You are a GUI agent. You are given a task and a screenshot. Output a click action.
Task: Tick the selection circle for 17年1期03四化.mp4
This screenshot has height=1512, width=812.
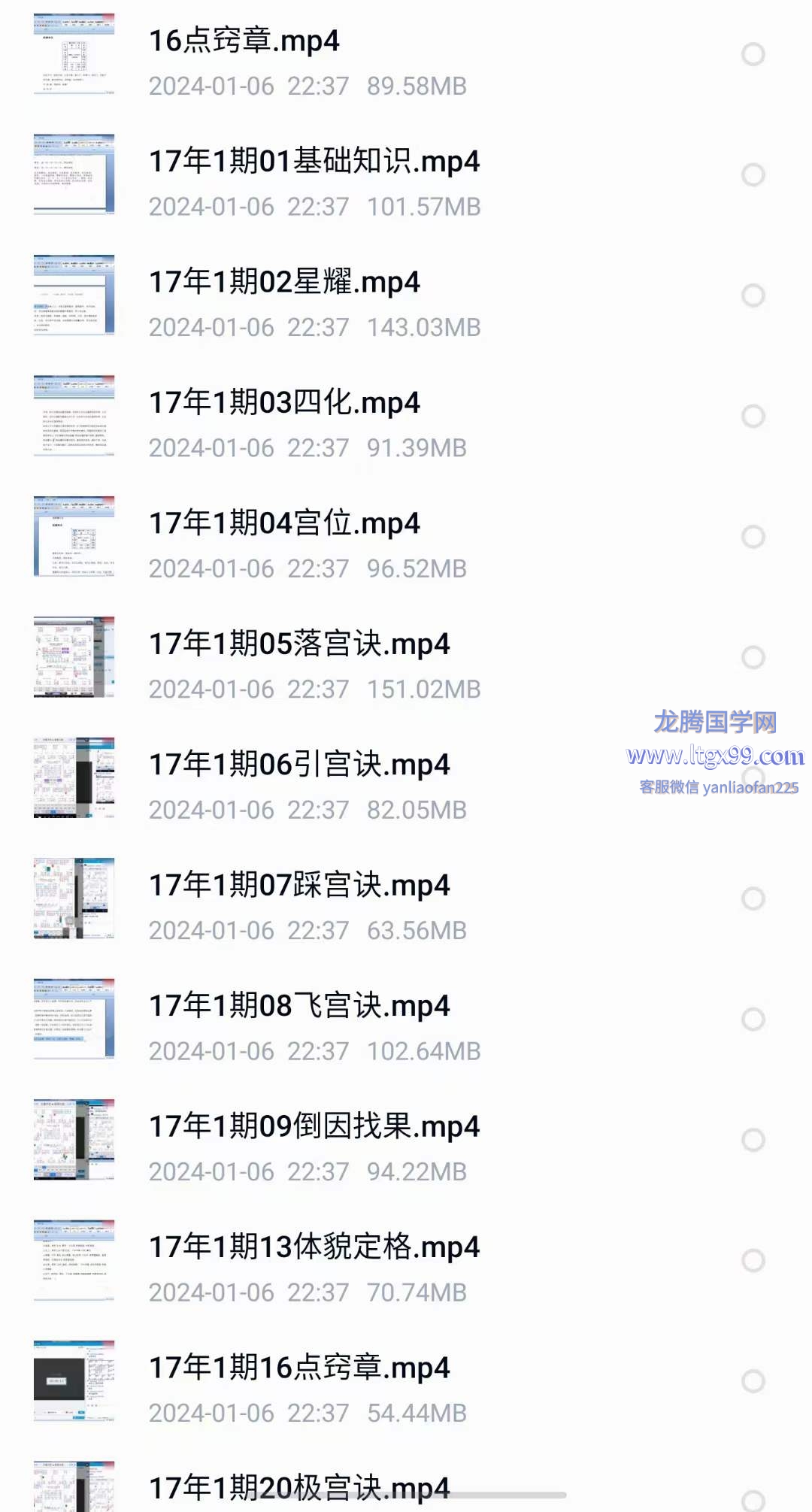pos(753,417)
